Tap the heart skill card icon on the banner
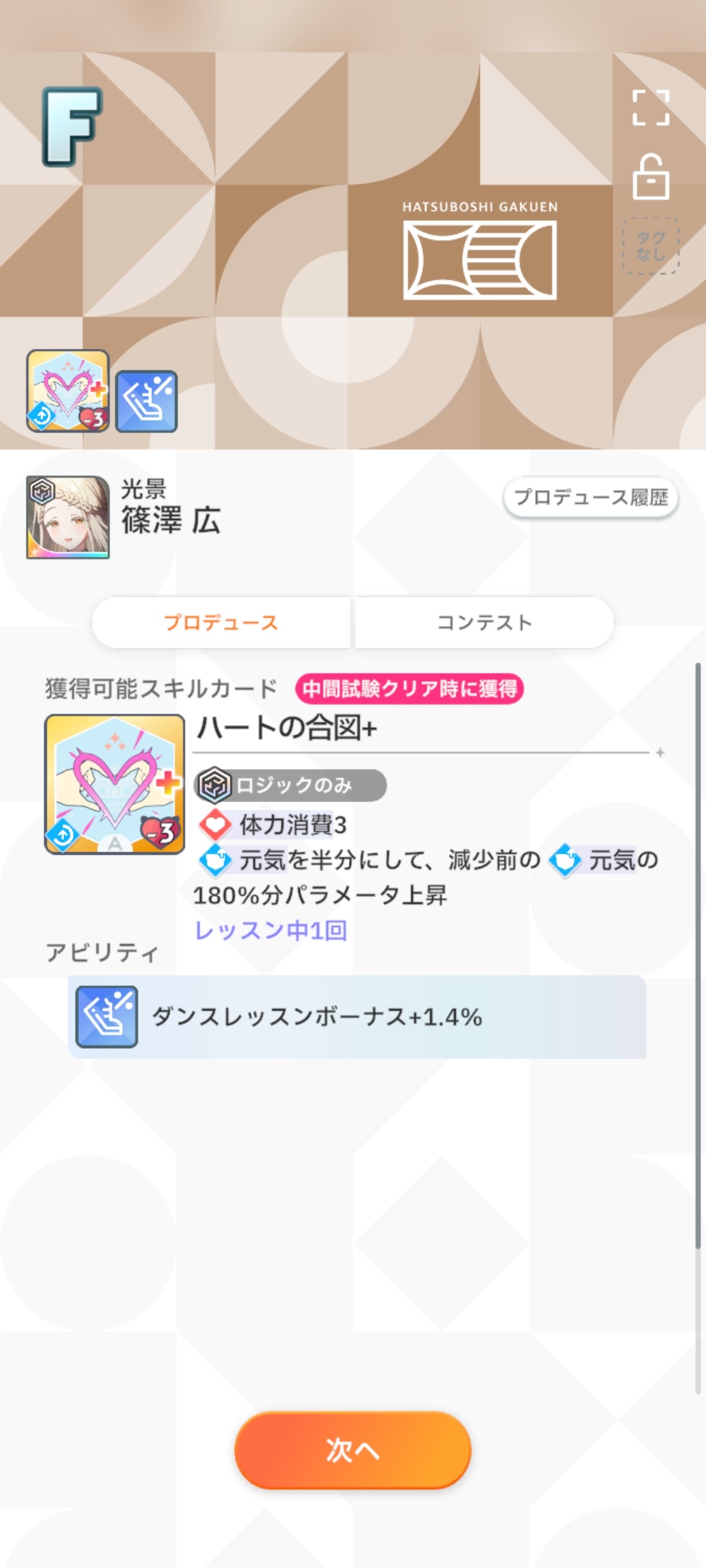Screen dimensions: 706x1568 coord(68,391)
